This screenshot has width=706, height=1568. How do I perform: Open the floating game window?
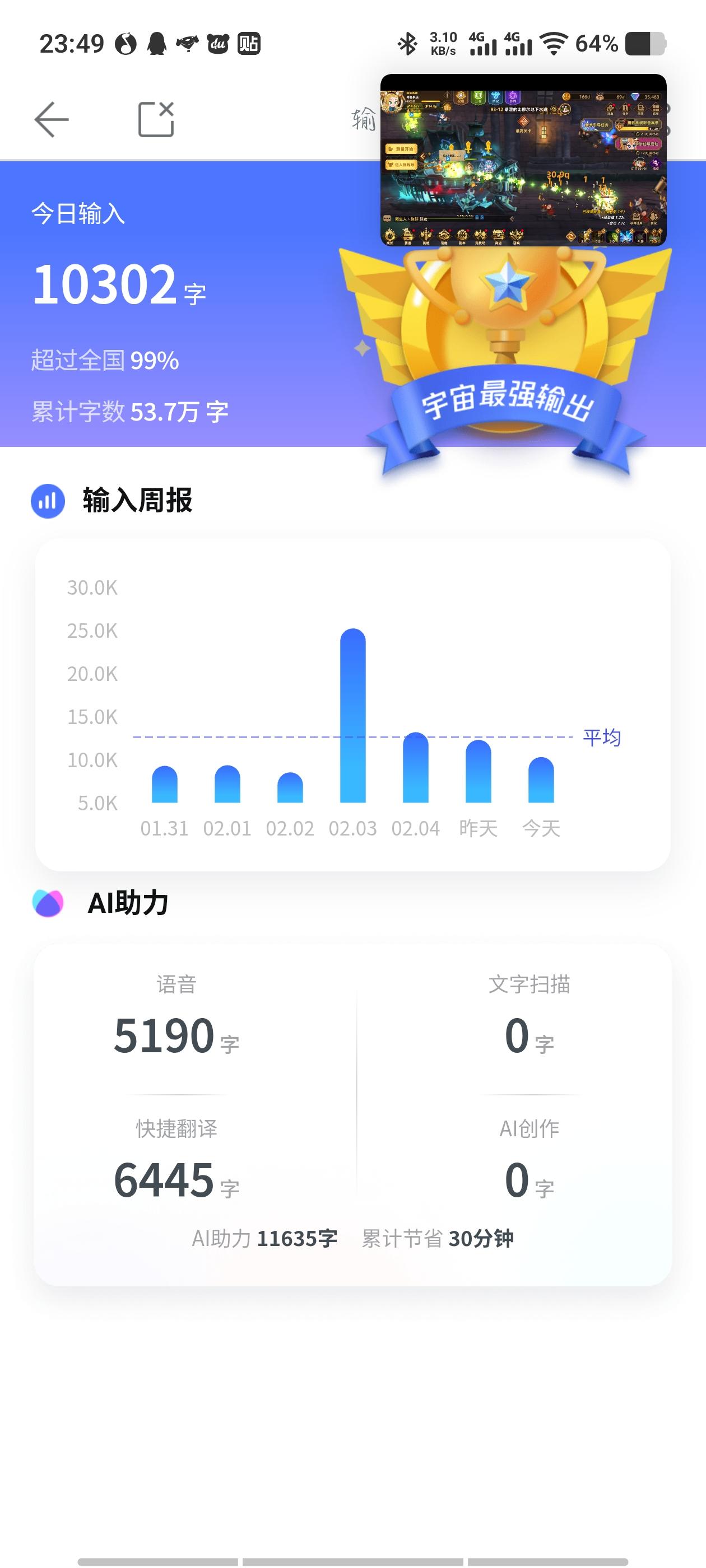pos(523,161)
